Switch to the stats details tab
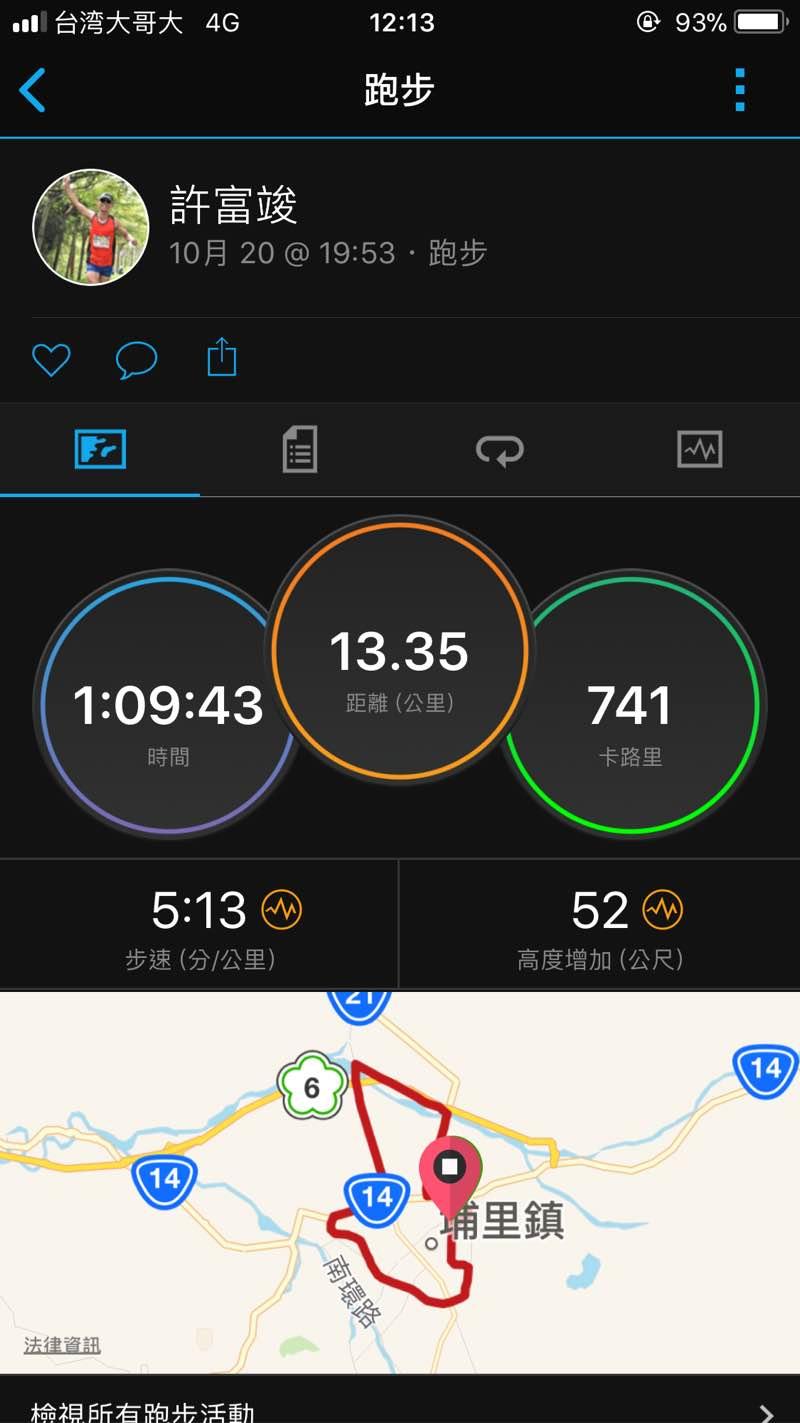The image size is (800, 1423). (x=299, y=450)
